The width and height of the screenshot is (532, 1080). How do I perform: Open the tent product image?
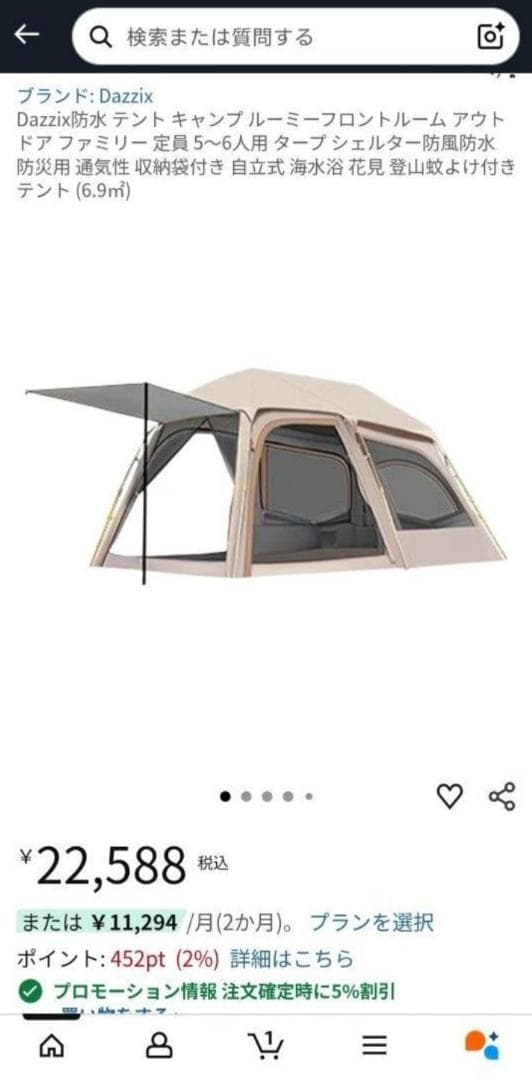[265, 477]
